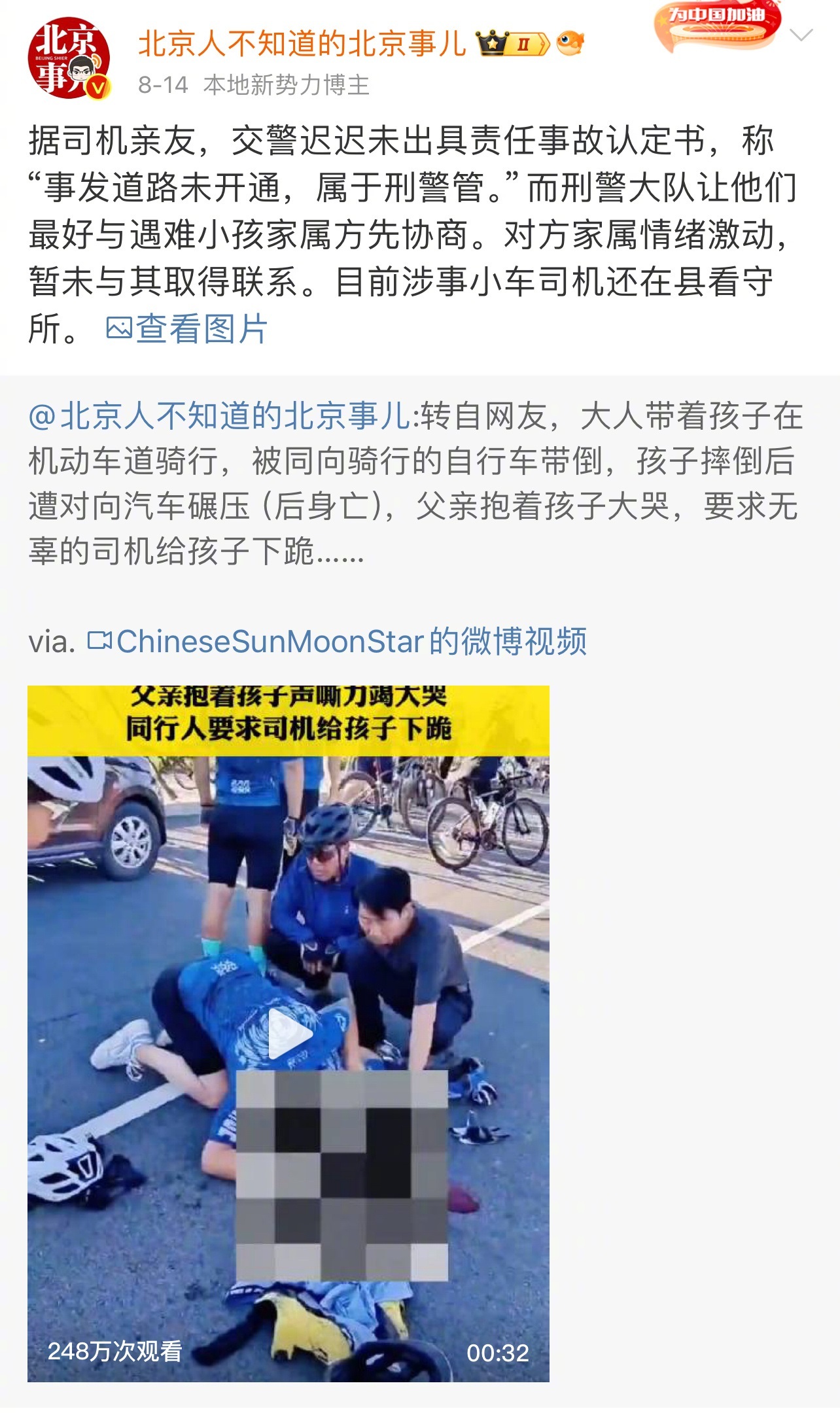Expand the post options chevron
The image size is (840, 1413).
801,35
